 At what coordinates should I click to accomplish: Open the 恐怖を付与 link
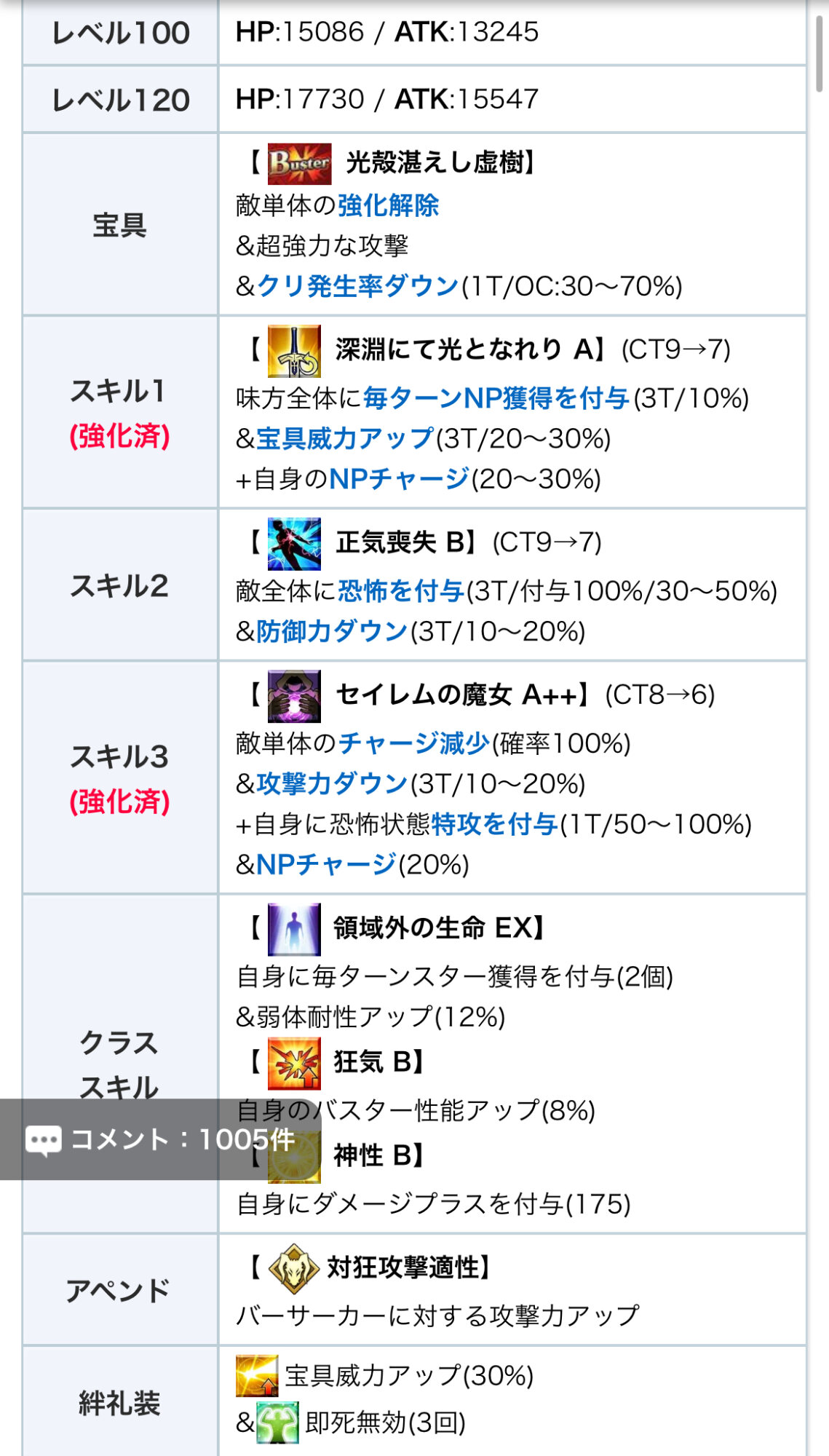coord(401,590)
